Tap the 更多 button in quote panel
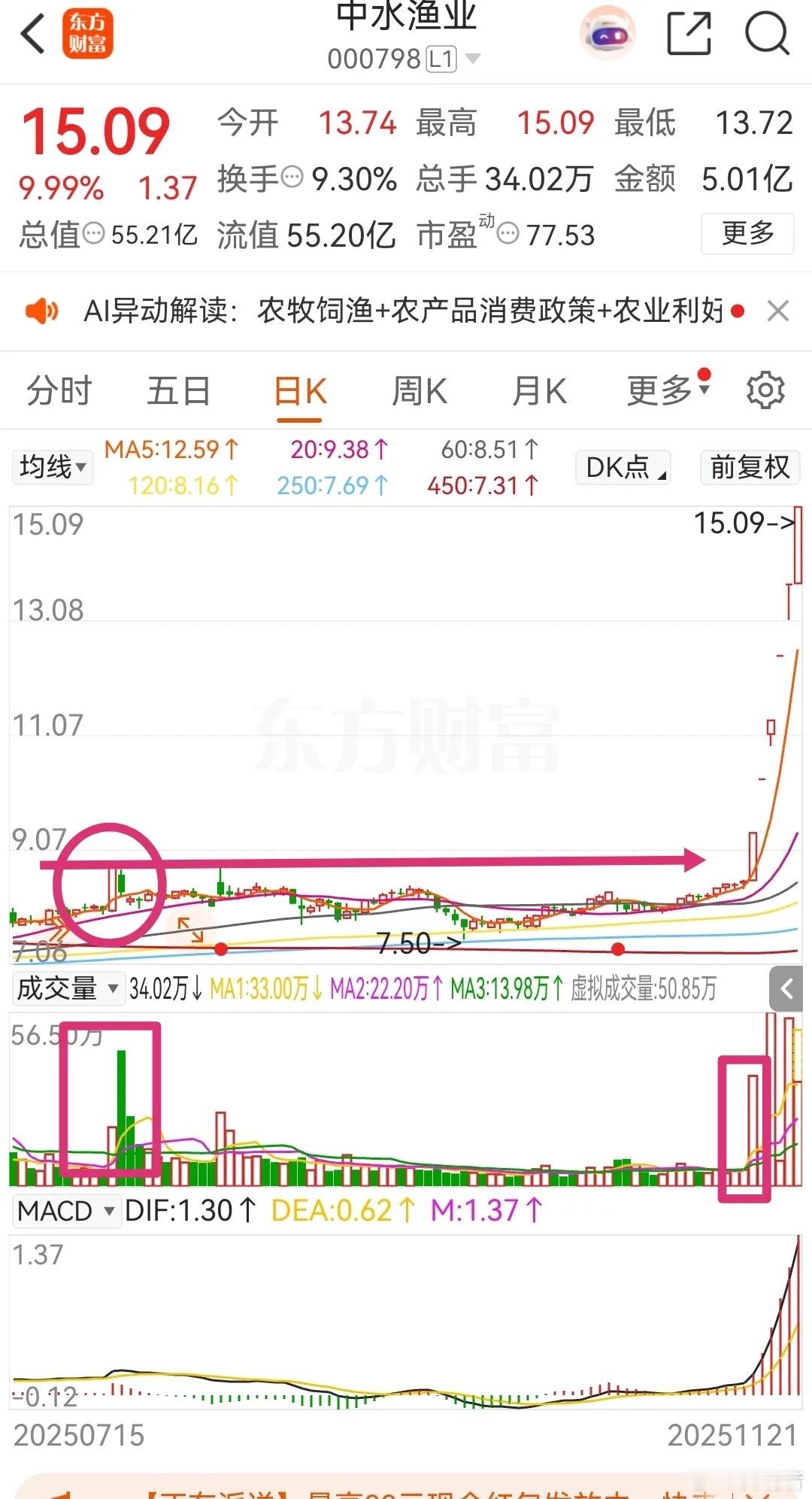 [x=746, y=235]
